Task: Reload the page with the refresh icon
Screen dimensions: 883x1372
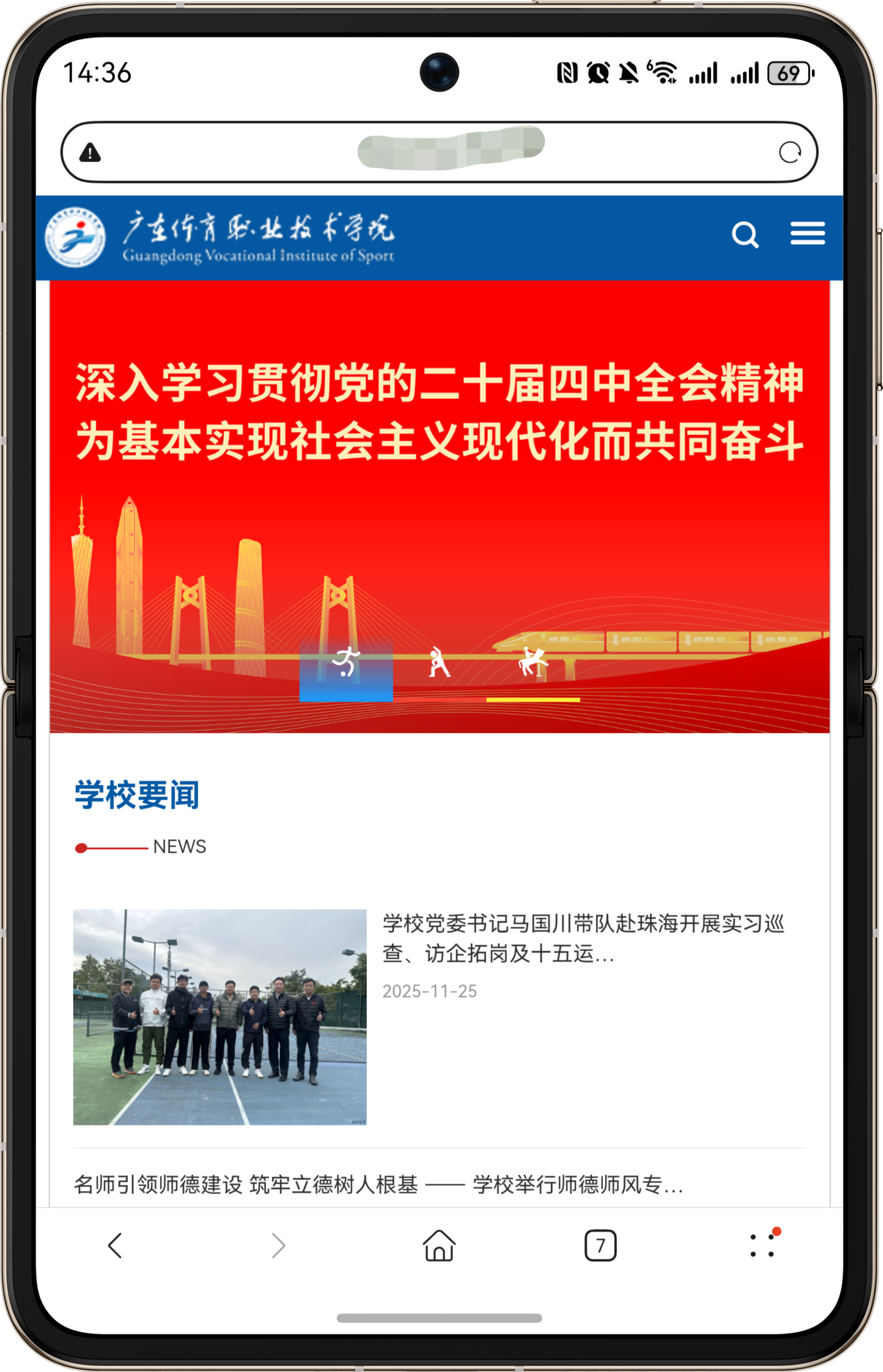Action: 791,151
